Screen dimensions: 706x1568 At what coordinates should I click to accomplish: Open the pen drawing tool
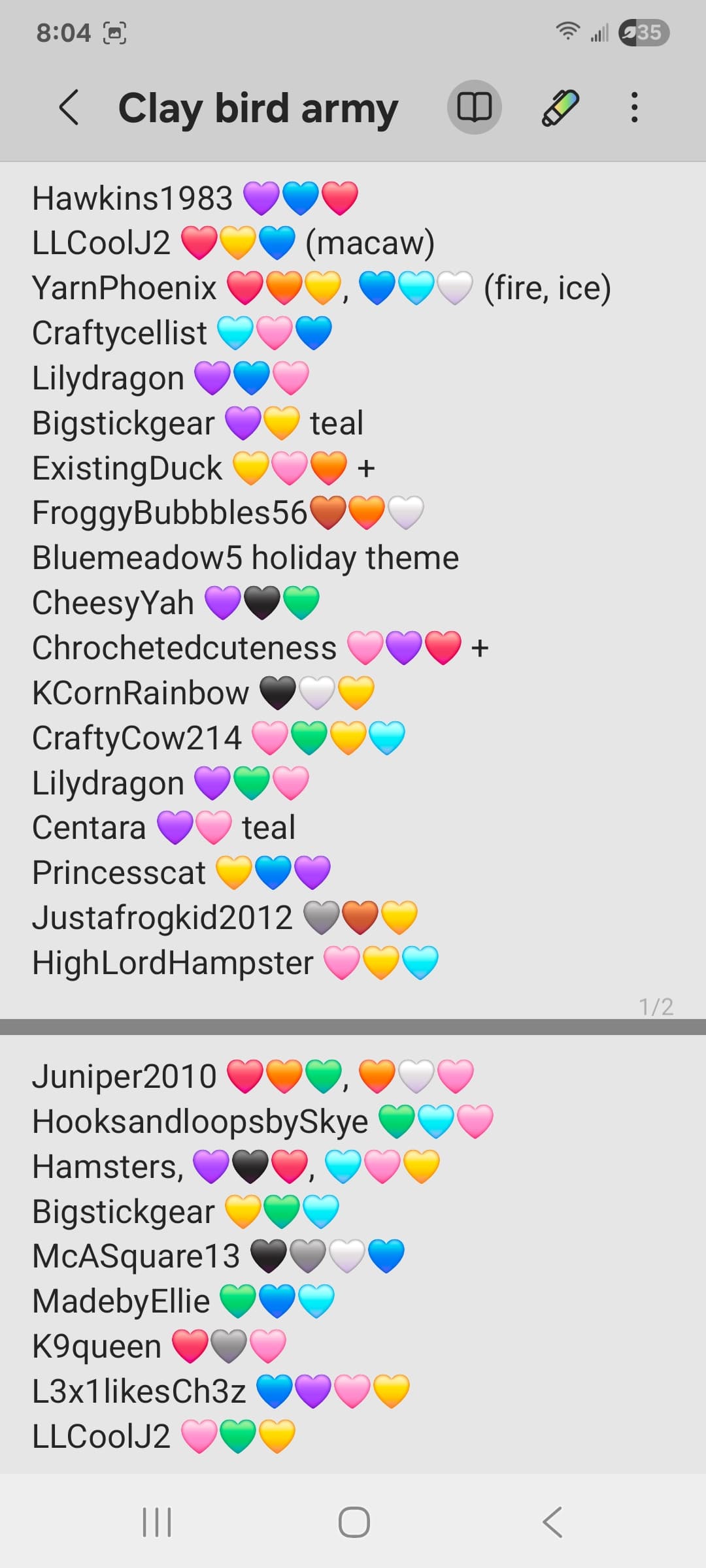[x=560, y=107]
